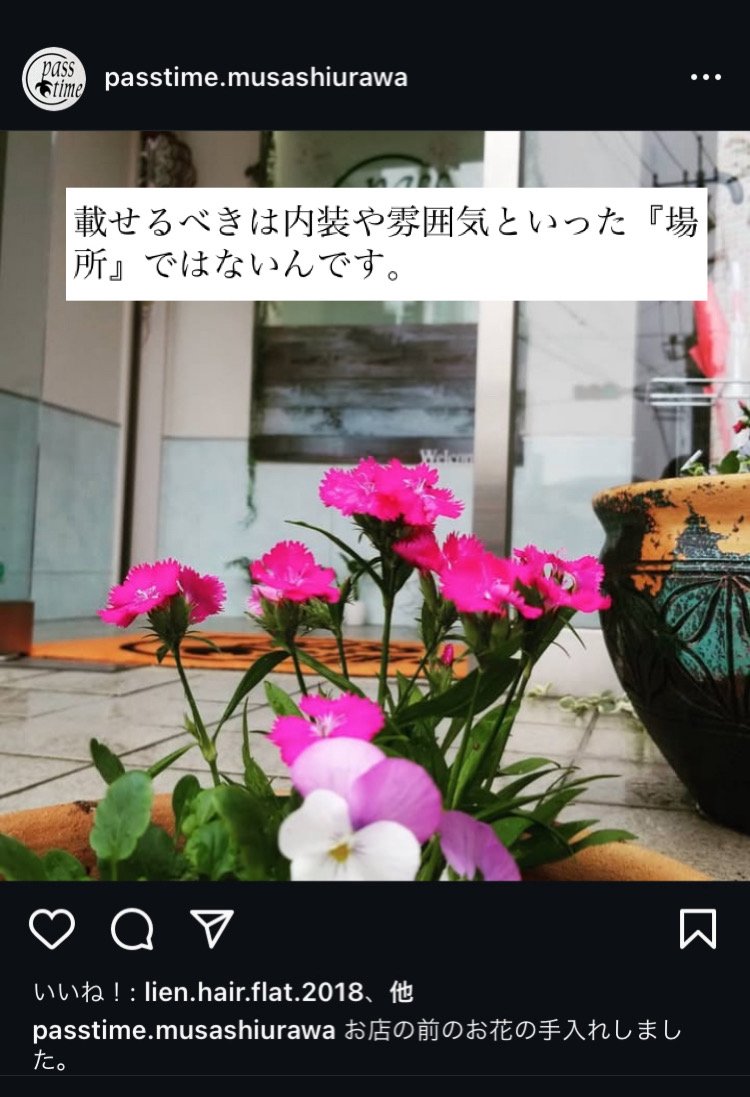Open the passtime profile picture in the header

[54, 79]
